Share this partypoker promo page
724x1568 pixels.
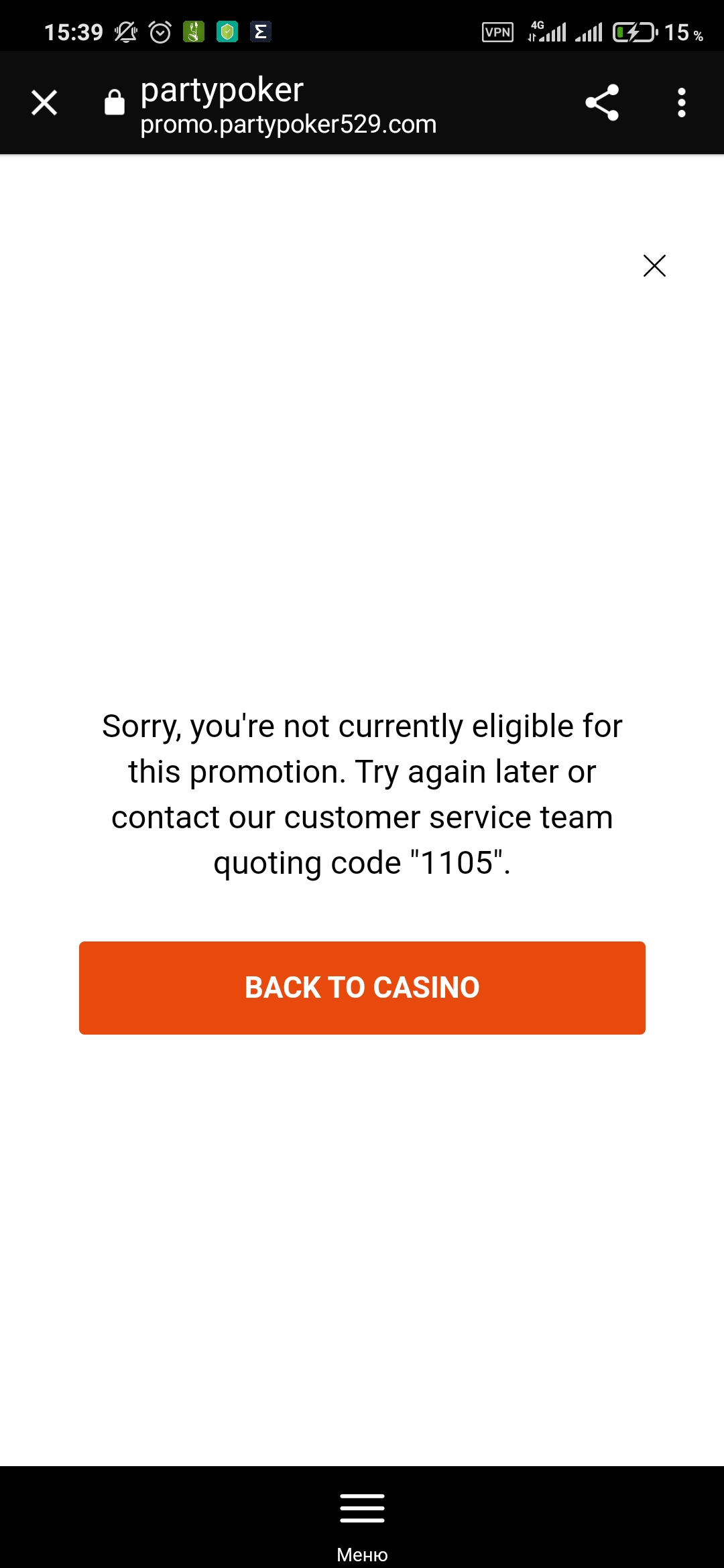coord(601,103)
